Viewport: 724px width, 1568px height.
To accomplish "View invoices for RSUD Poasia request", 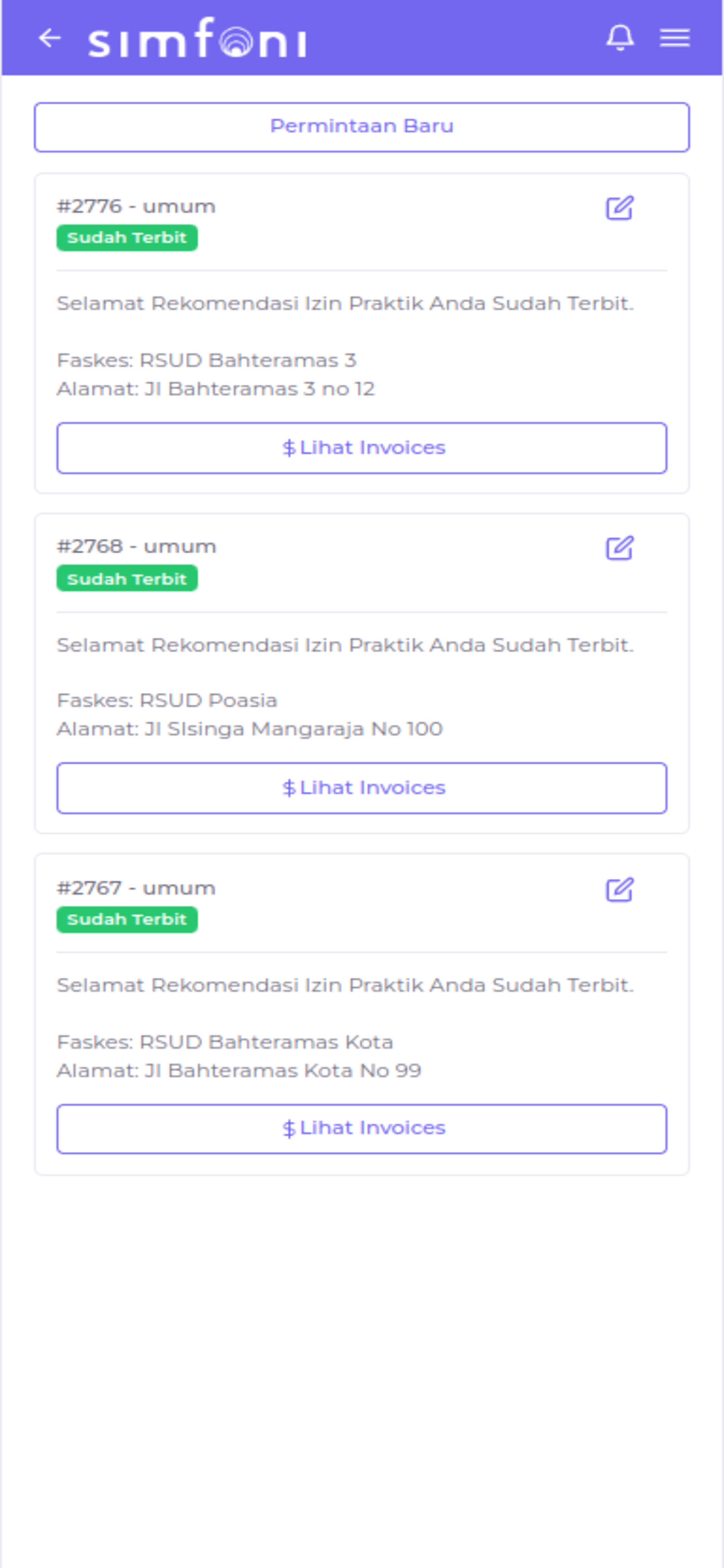I will point(362,788).
